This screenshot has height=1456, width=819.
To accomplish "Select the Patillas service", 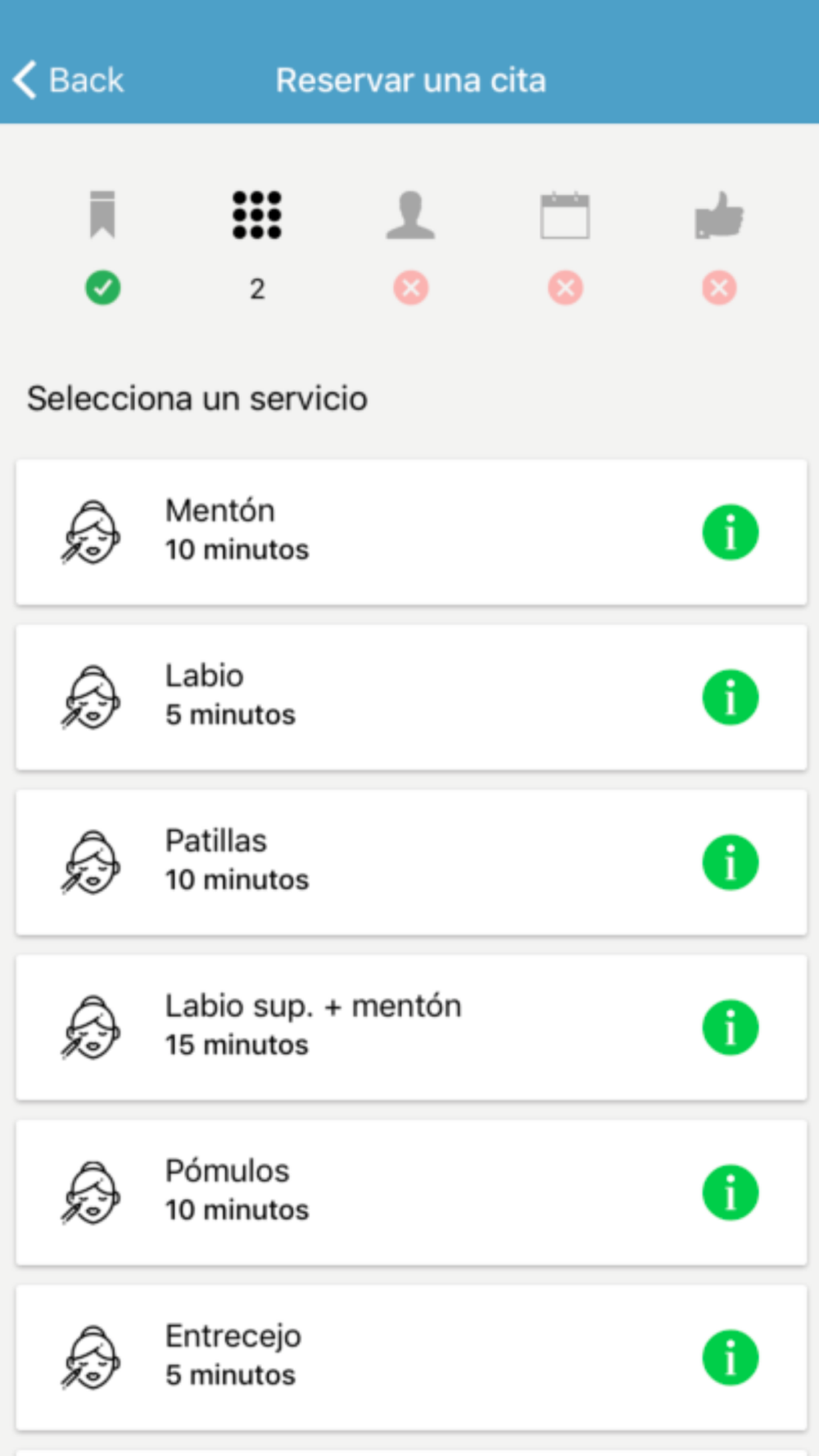I will (x=411, y=862).
